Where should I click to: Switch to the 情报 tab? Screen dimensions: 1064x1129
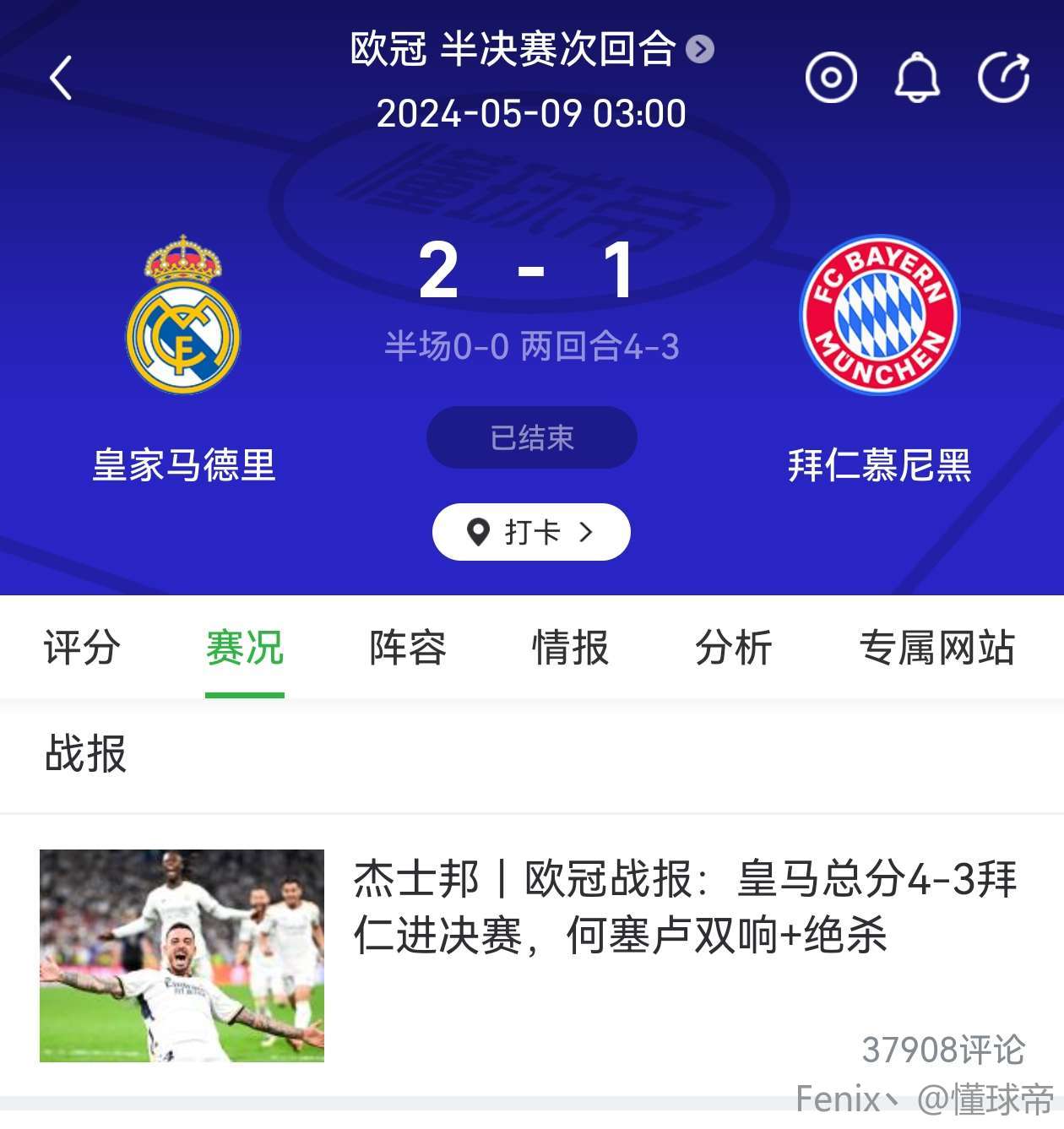pos(571,648)
